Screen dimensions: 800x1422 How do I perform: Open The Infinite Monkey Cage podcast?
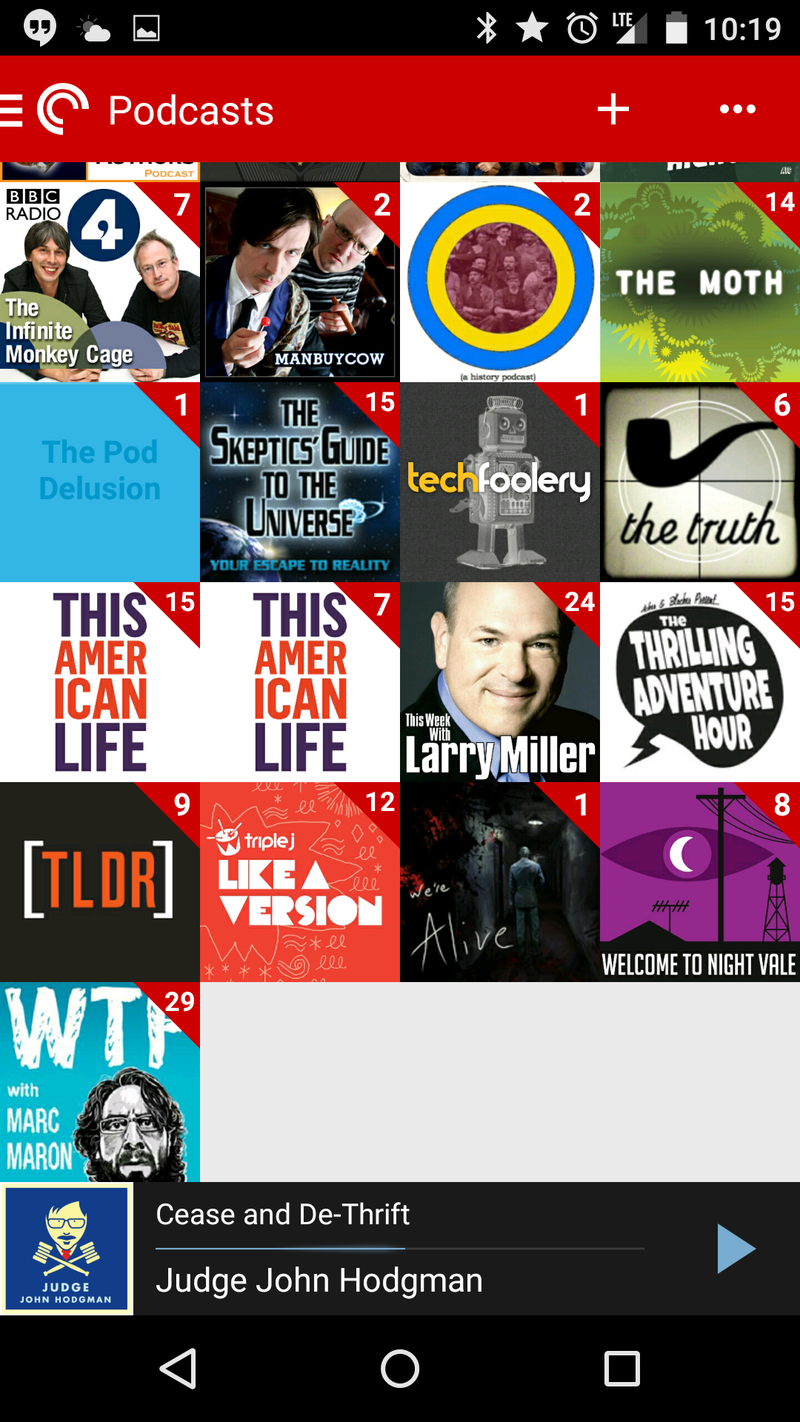pos(100,282)
